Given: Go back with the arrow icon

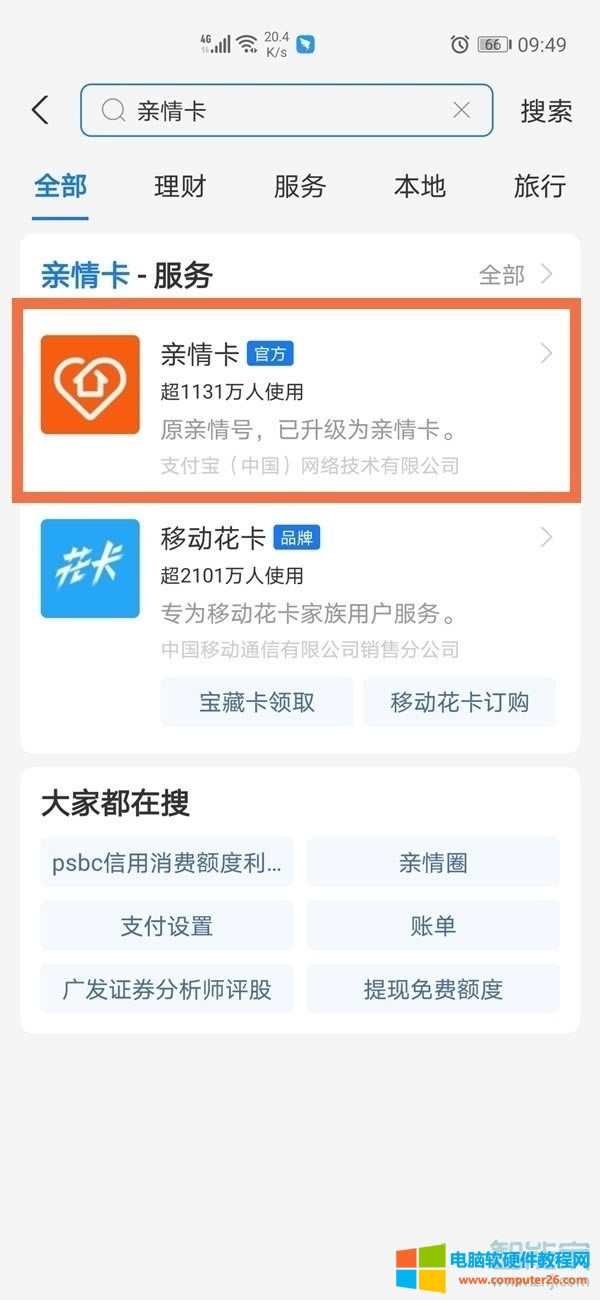Looking at the screenshot, I should coord(40,110).
